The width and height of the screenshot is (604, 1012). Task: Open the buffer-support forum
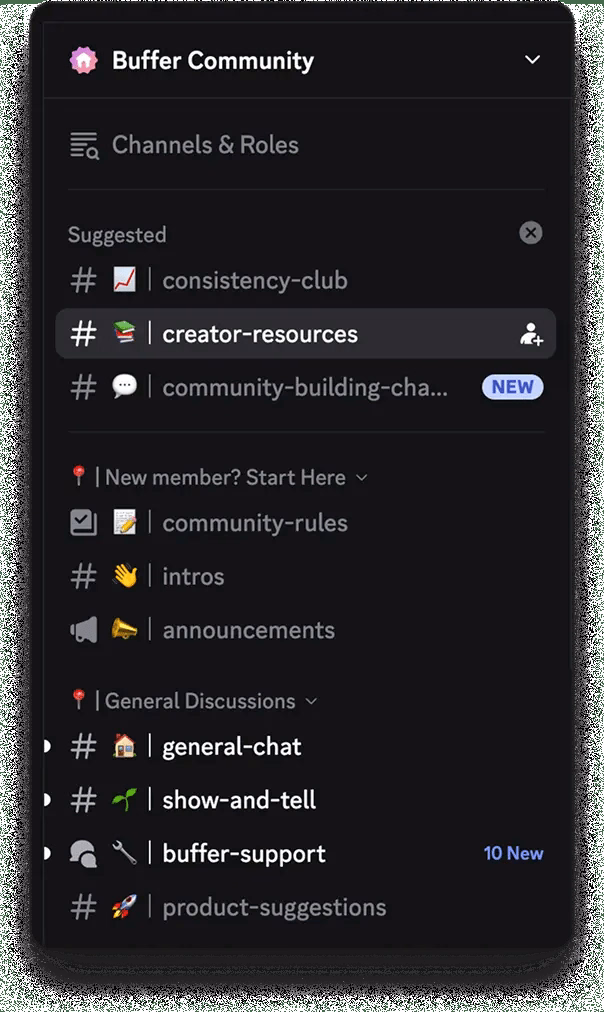point(243,854)
